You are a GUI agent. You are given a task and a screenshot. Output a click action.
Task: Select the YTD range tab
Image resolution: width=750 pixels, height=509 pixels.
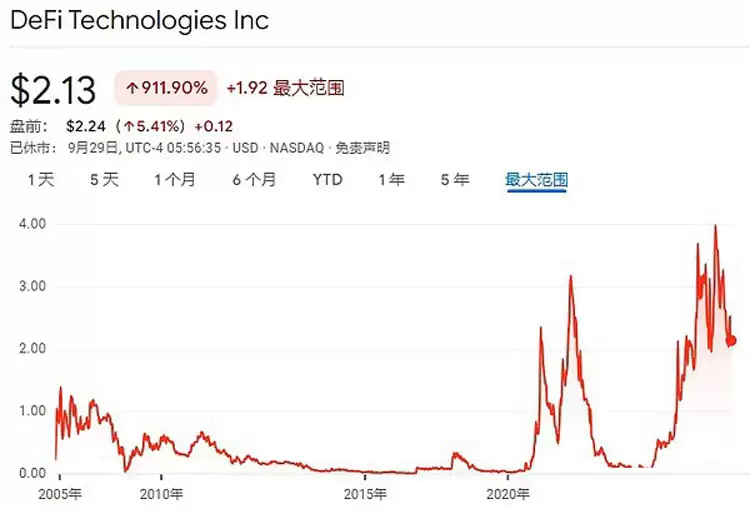point(327,180)
